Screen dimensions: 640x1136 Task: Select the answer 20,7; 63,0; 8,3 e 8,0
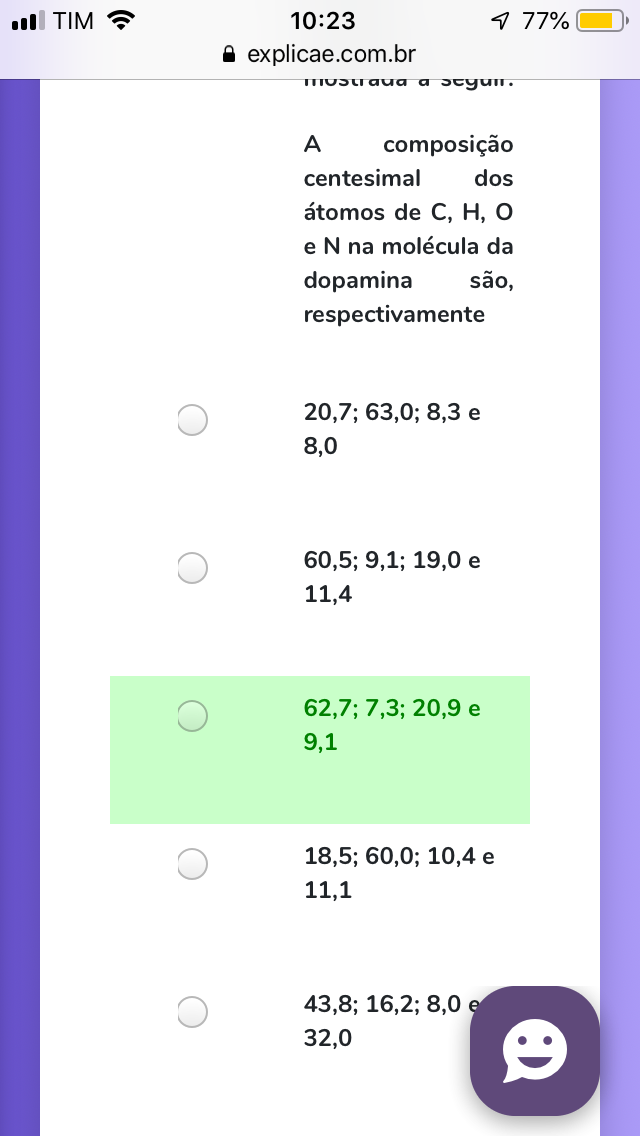[193, 420]
